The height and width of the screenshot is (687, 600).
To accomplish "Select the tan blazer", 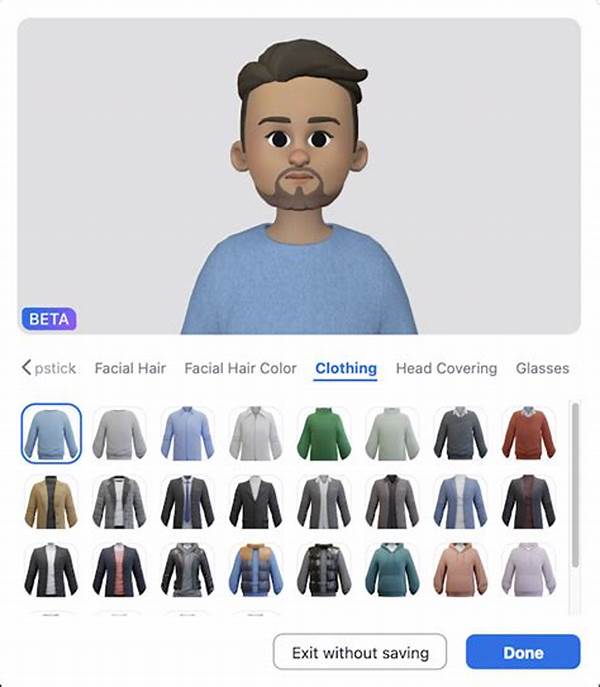I will (x=51, y=501).
